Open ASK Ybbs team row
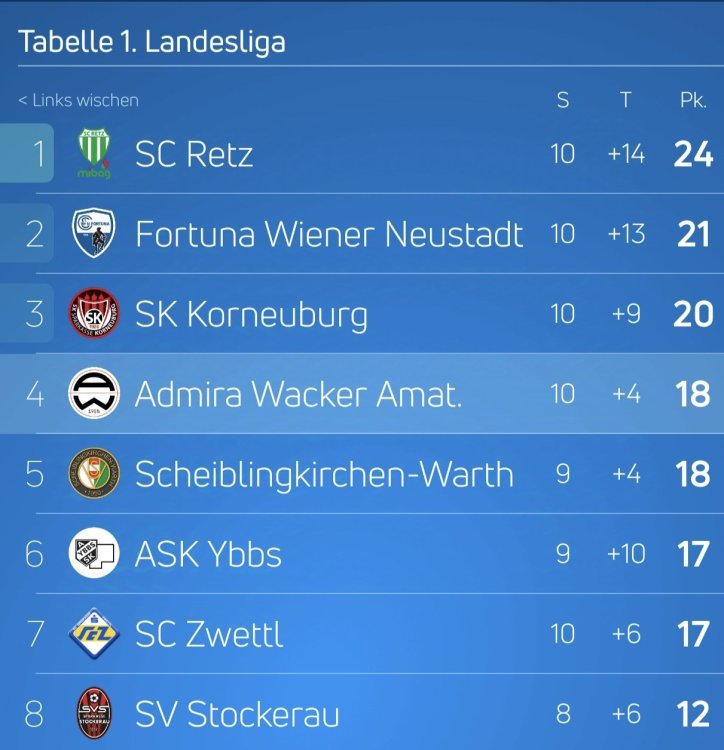 (208, 554)
